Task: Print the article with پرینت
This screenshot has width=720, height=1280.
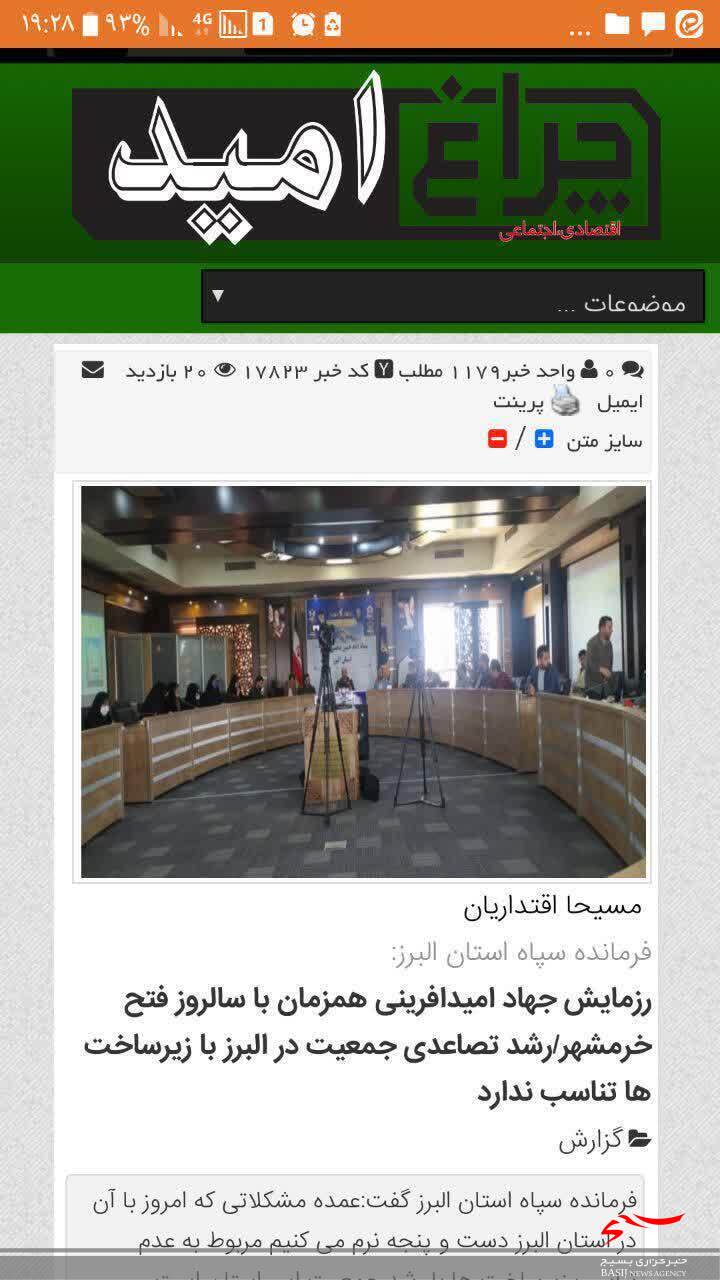Action: coord(518,403)
